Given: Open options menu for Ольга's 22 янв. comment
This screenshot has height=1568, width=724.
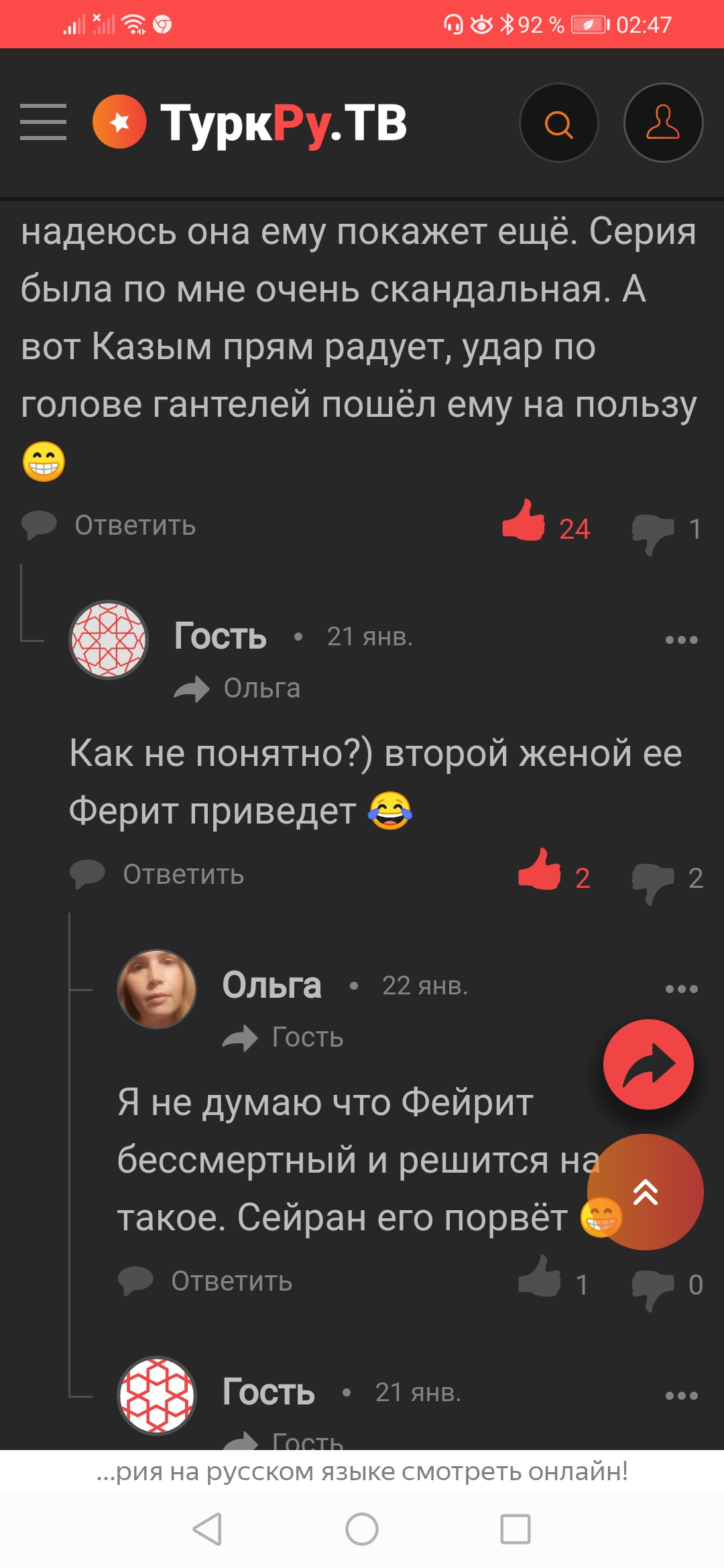Looking at the screenshot, I should tap(681, 989).
